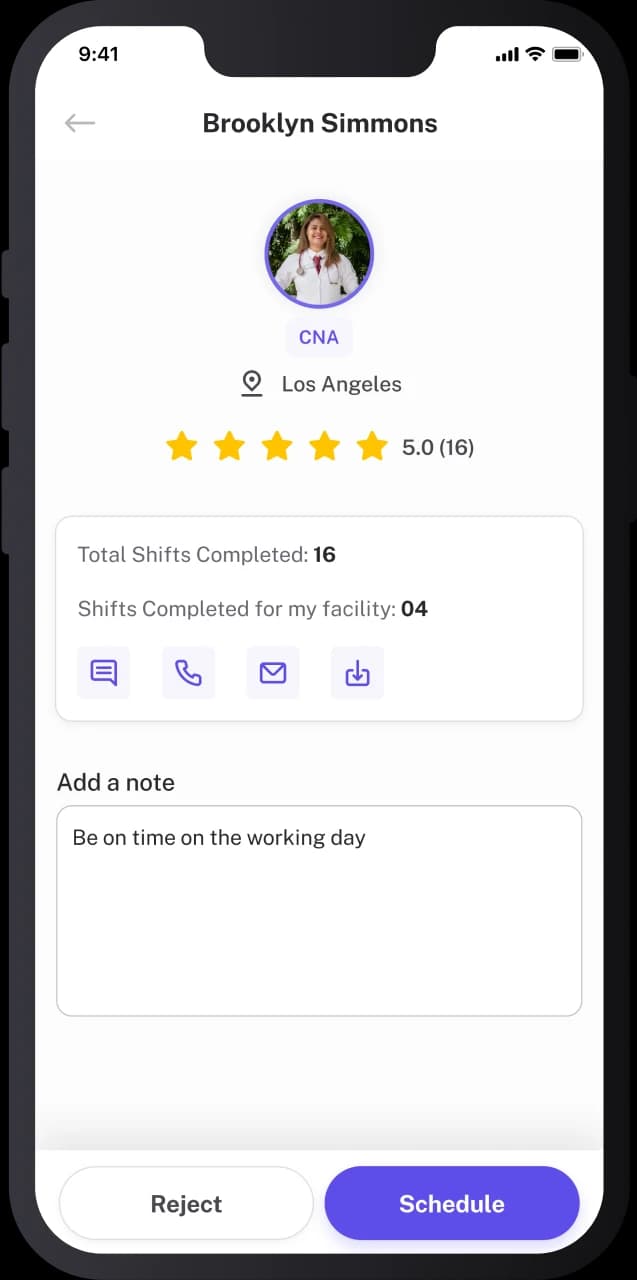Edit the Add a note field
This screenshot has height=1280, width=637.
coord(319,911)
